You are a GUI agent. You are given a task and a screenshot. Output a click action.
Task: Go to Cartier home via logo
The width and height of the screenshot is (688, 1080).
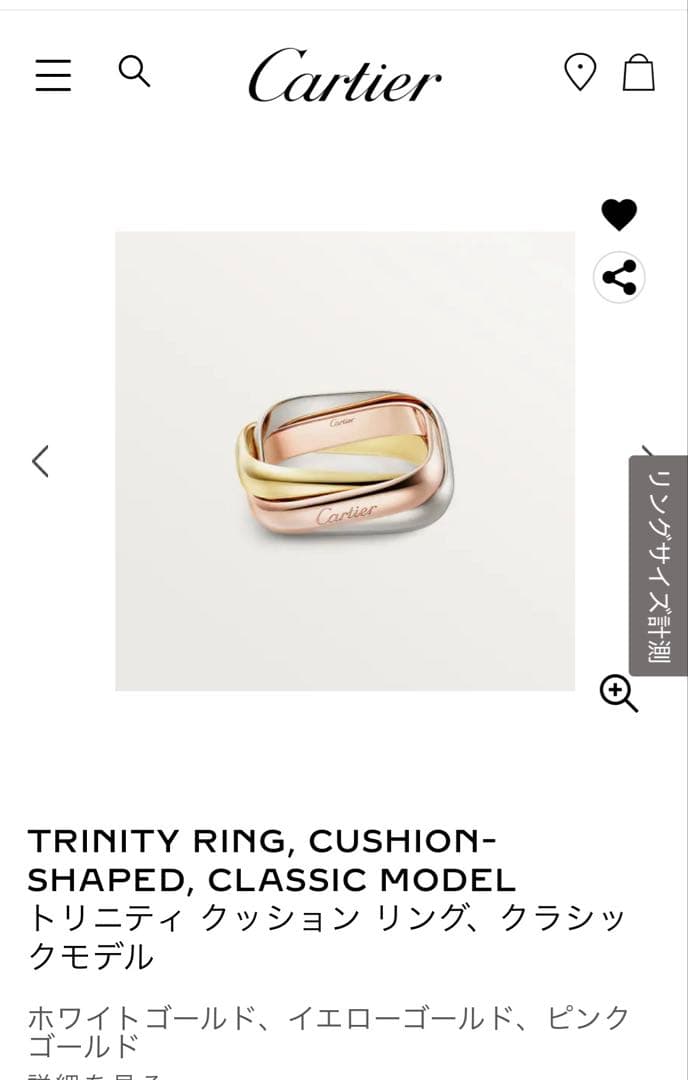pyautogui.click(x=344, y=76)
